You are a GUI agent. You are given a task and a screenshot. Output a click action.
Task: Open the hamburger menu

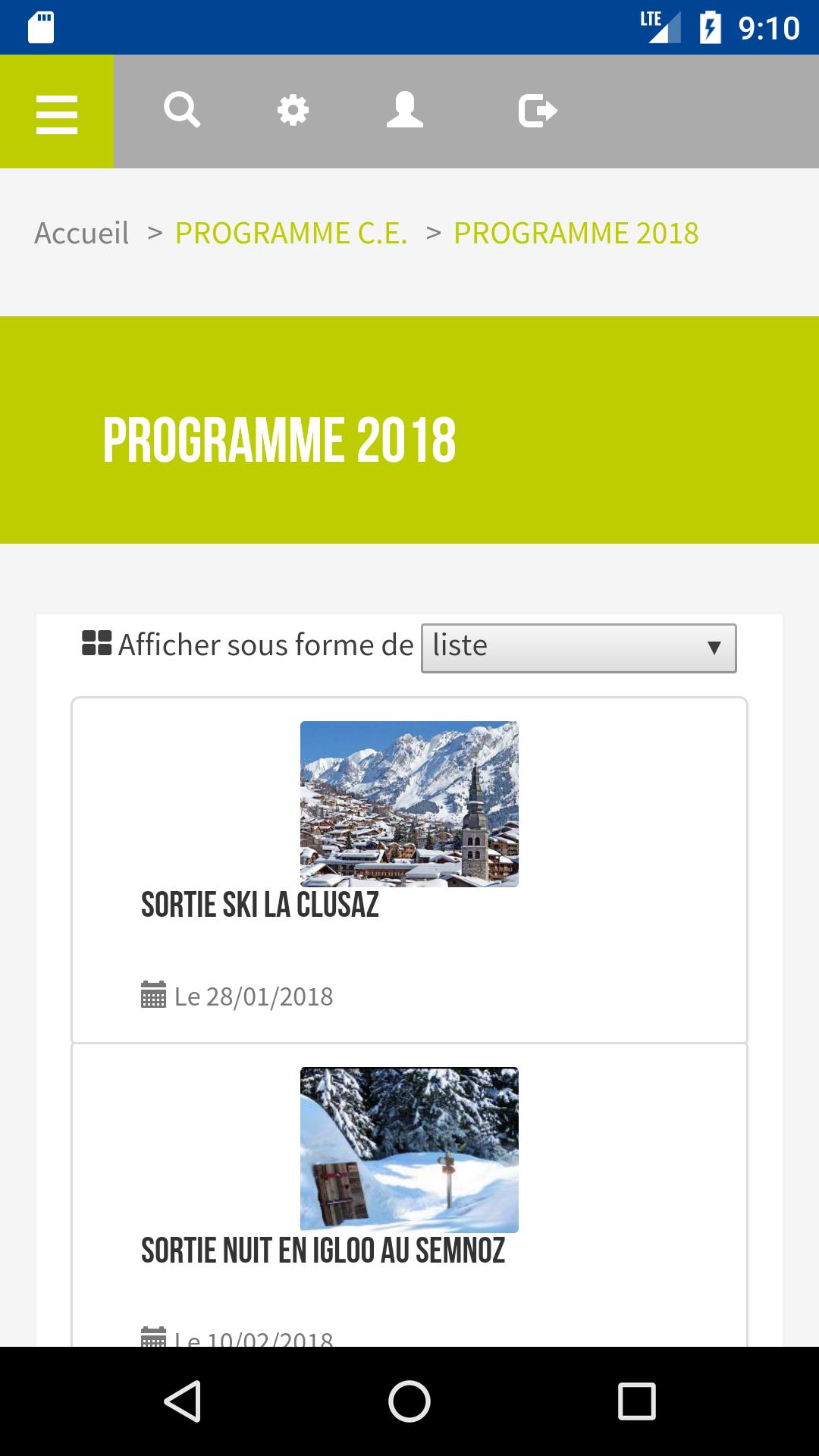57,113
